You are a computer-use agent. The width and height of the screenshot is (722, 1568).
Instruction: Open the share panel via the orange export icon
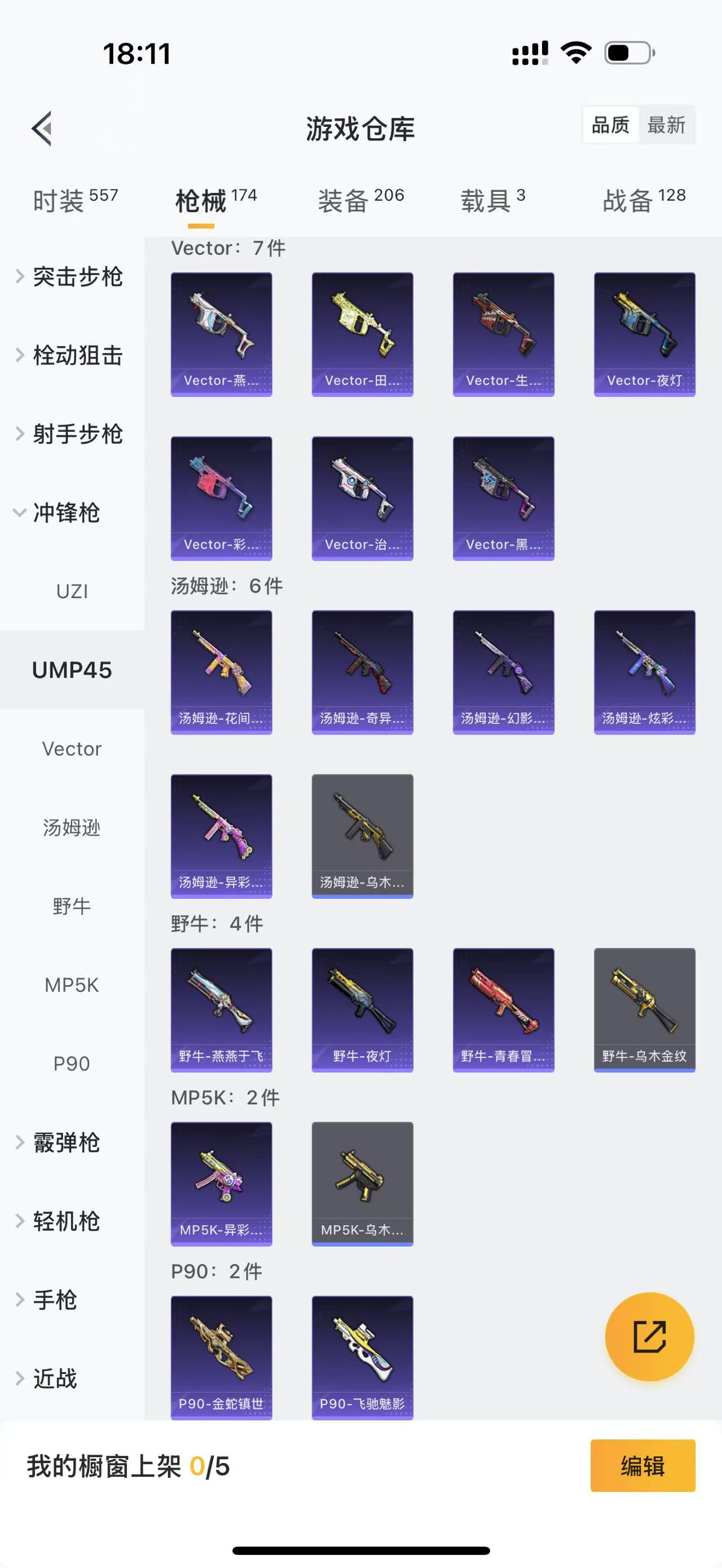(x=649, y=1336)
